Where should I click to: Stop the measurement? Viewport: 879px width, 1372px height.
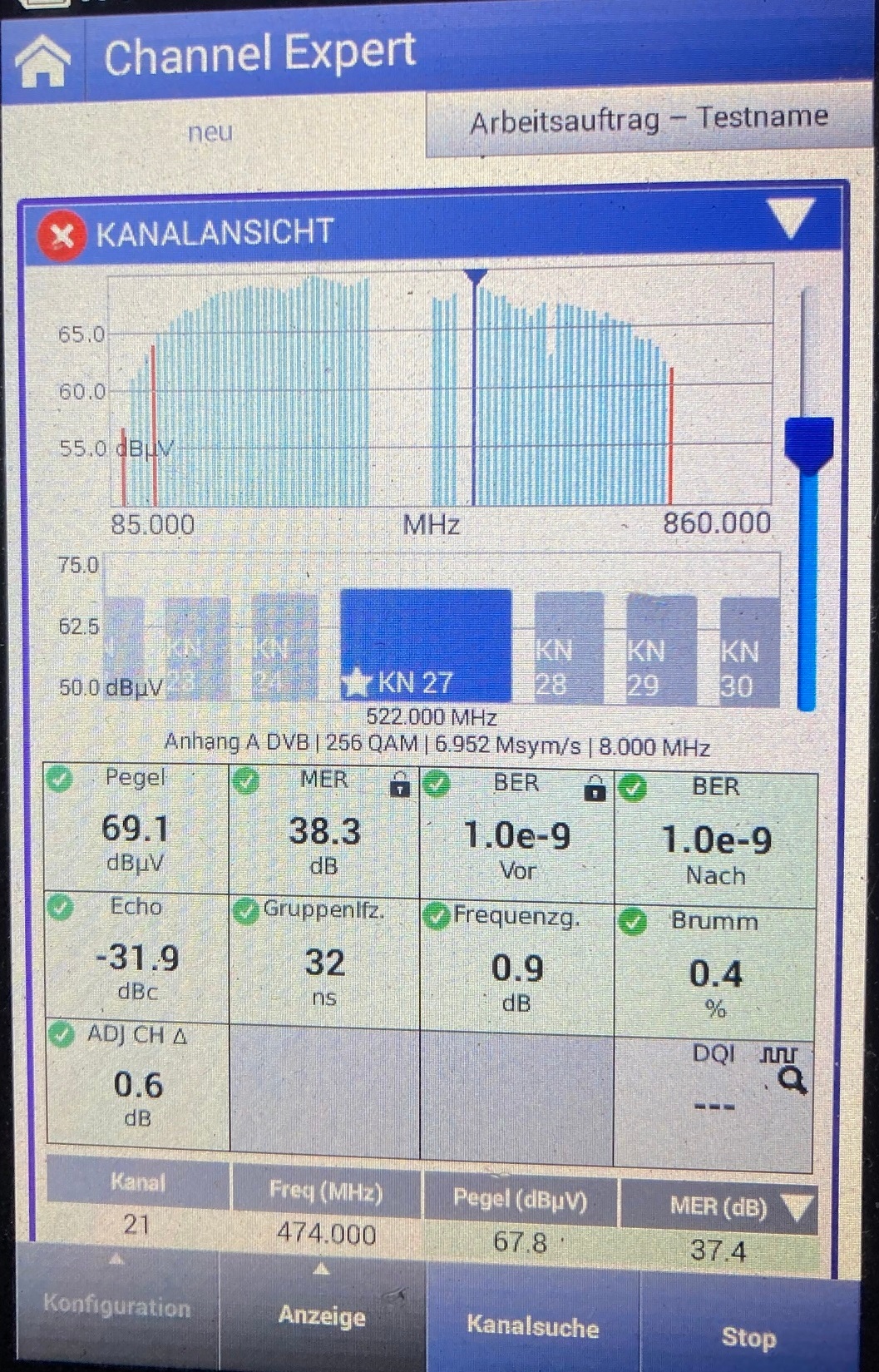(x=748, y=1335)
